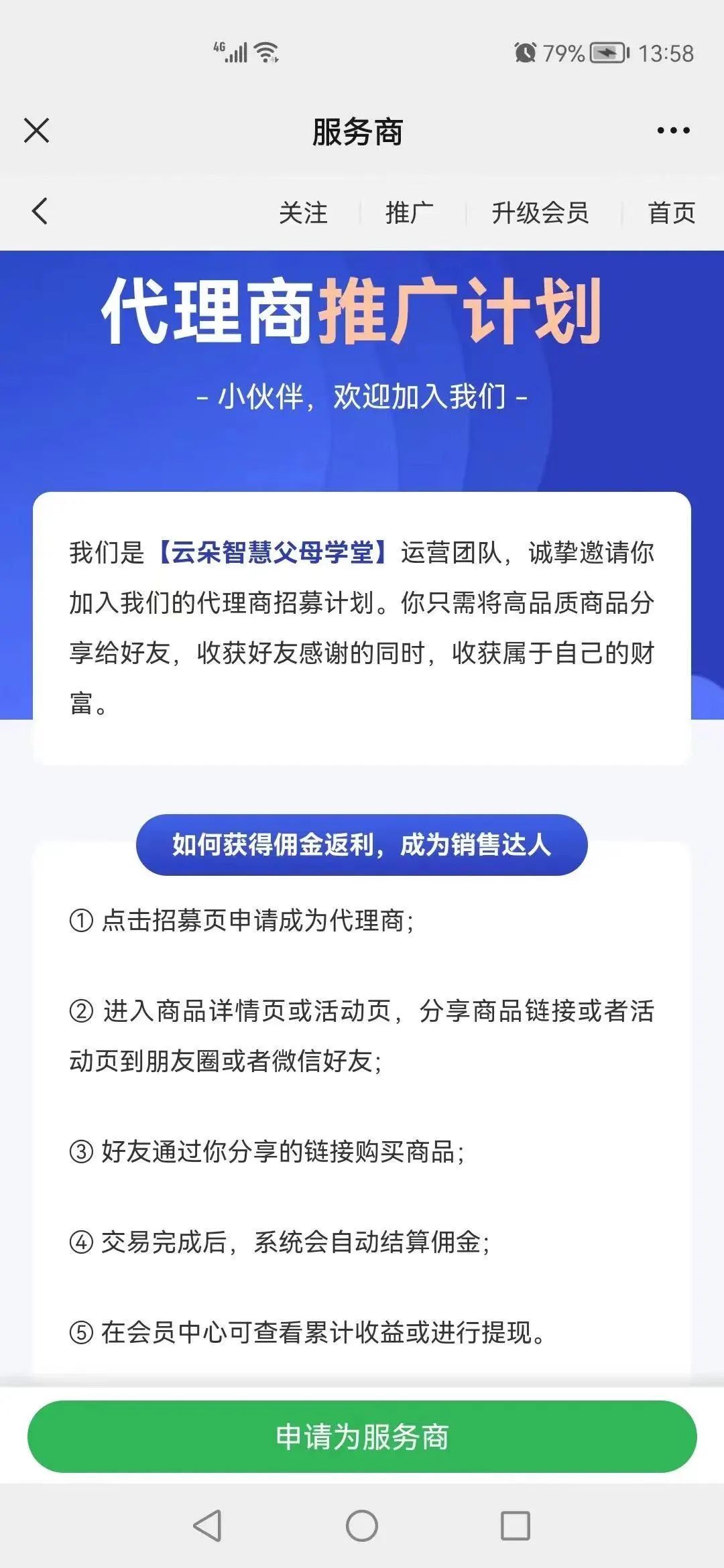Go to 首页
The width and height of the screenshot is (724, 1568).
click(671, 213)
